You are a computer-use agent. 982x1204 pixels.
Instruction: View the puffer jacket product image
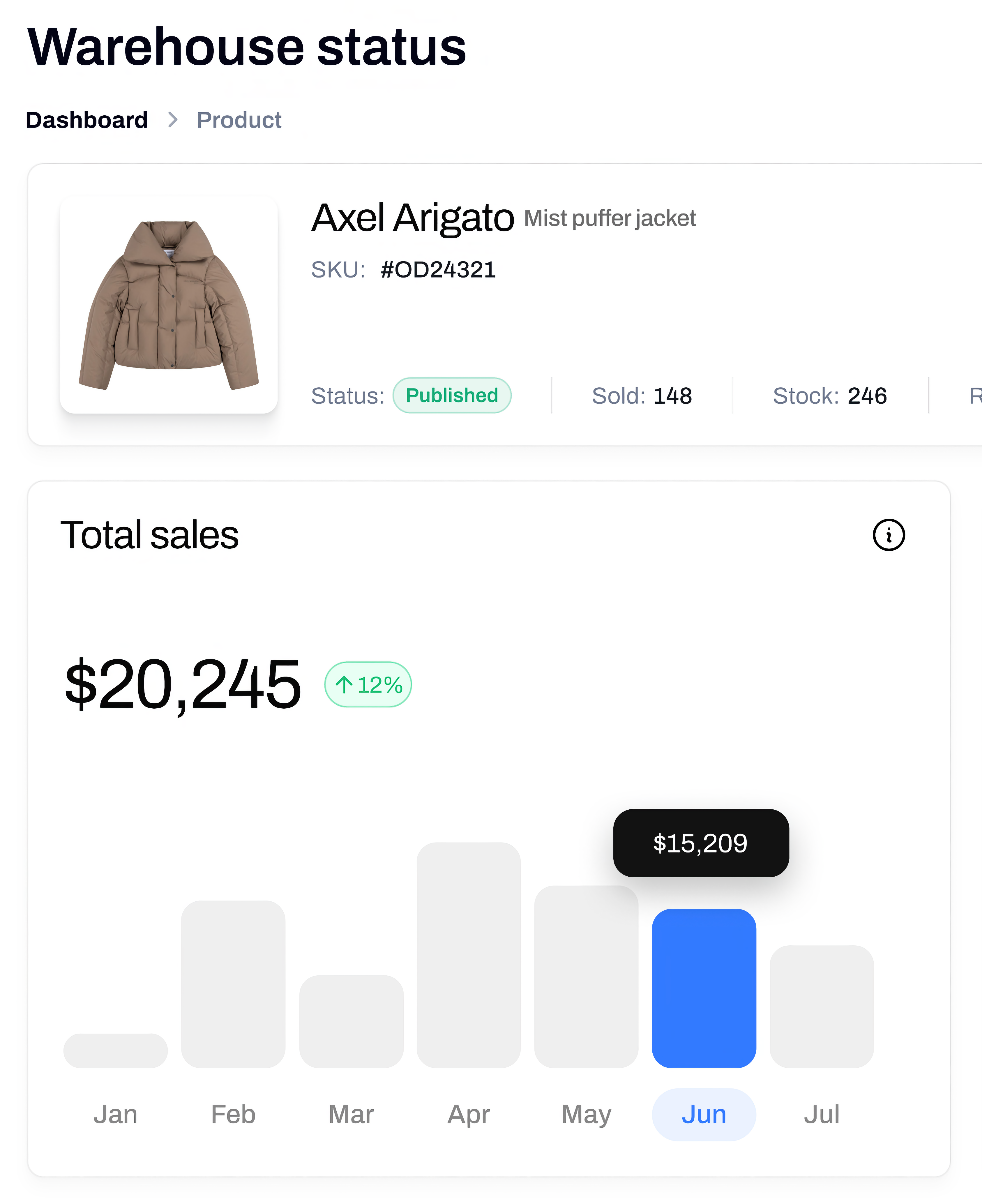coord(169,305)
